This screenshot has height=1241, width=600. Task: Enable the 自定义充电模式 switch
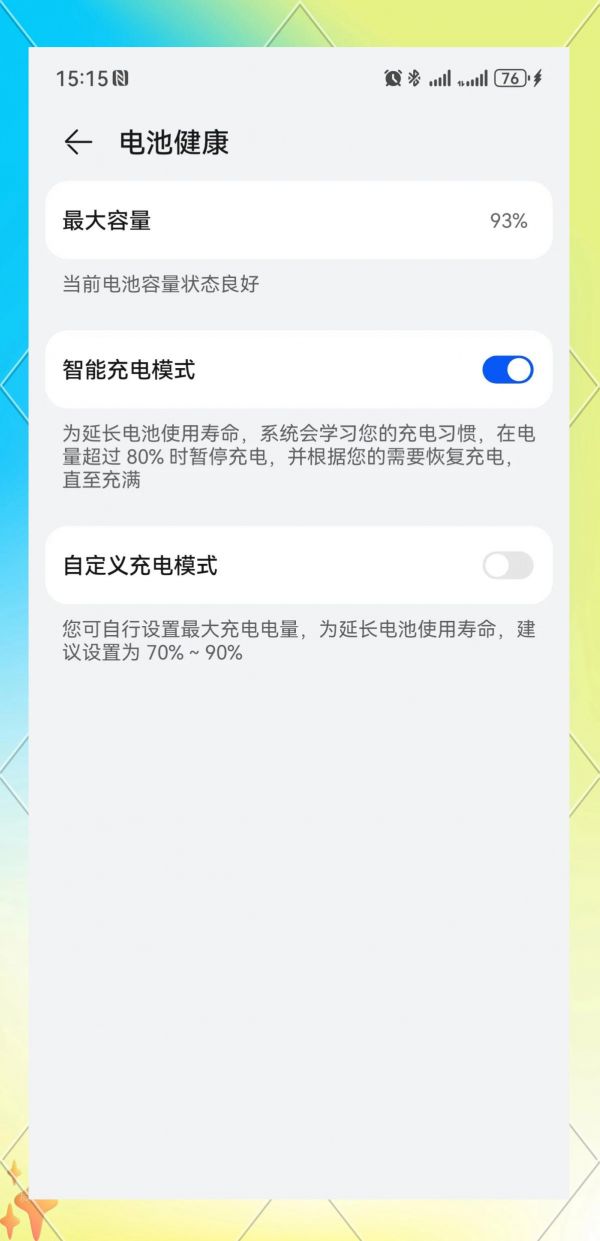click(507, 566)
